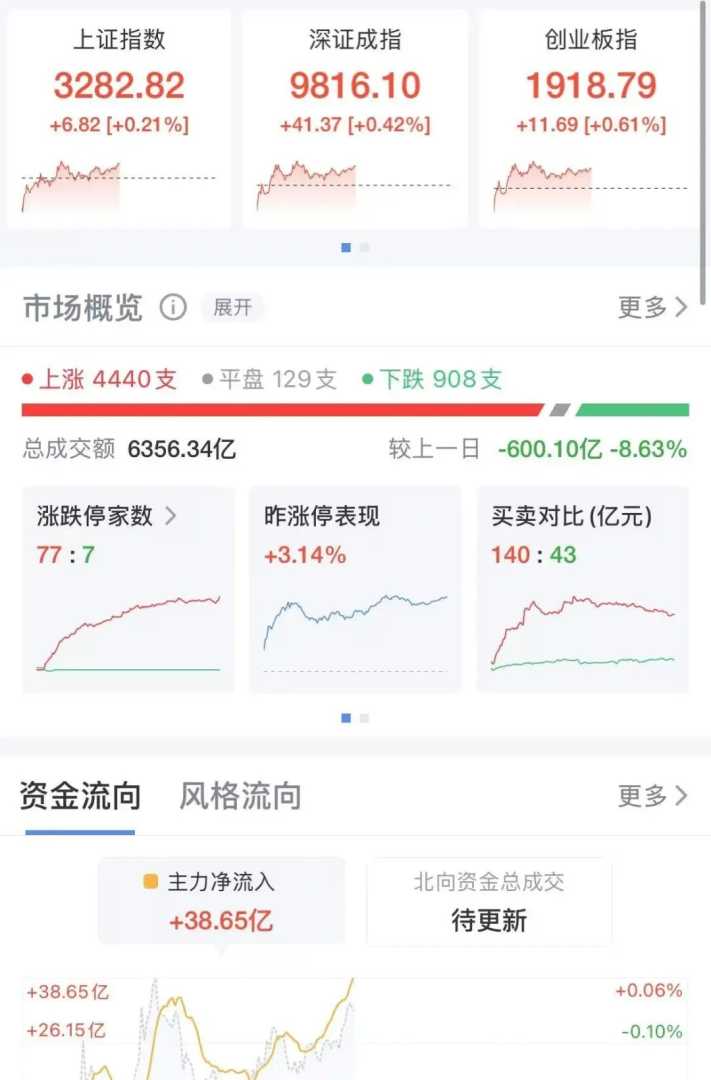Open the 涨跌停家数 chart card
Viewport: 711px width, 1080px height.
click(128, 590)
